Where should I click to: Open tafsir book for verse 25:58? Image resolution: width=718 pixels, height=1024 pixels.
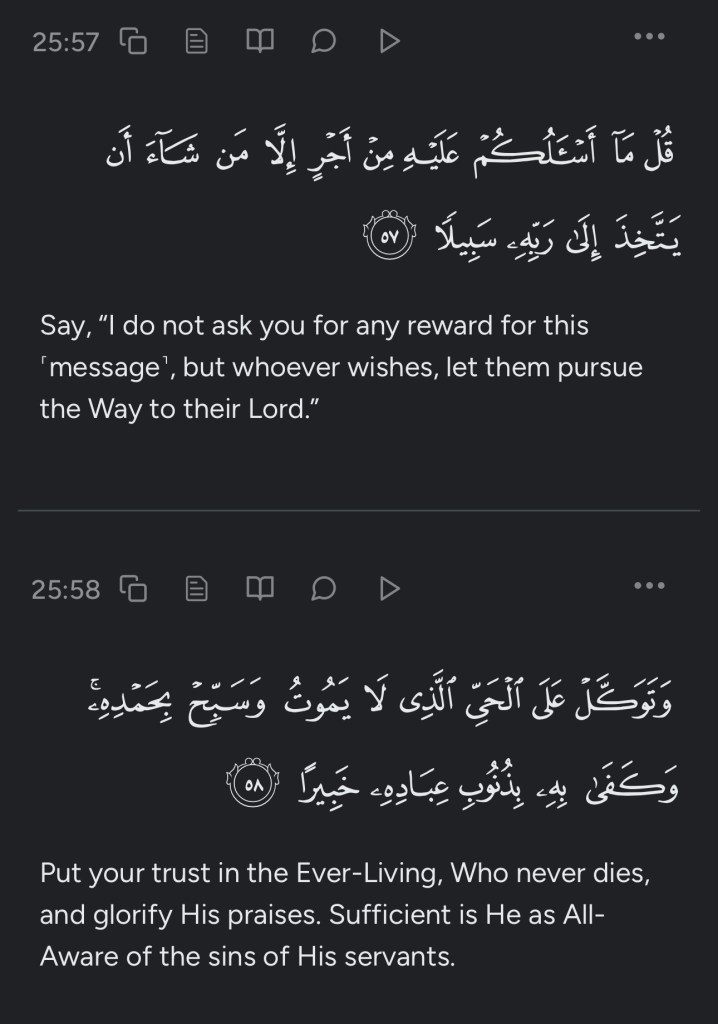pyautogui.click(x=260, y=589)
